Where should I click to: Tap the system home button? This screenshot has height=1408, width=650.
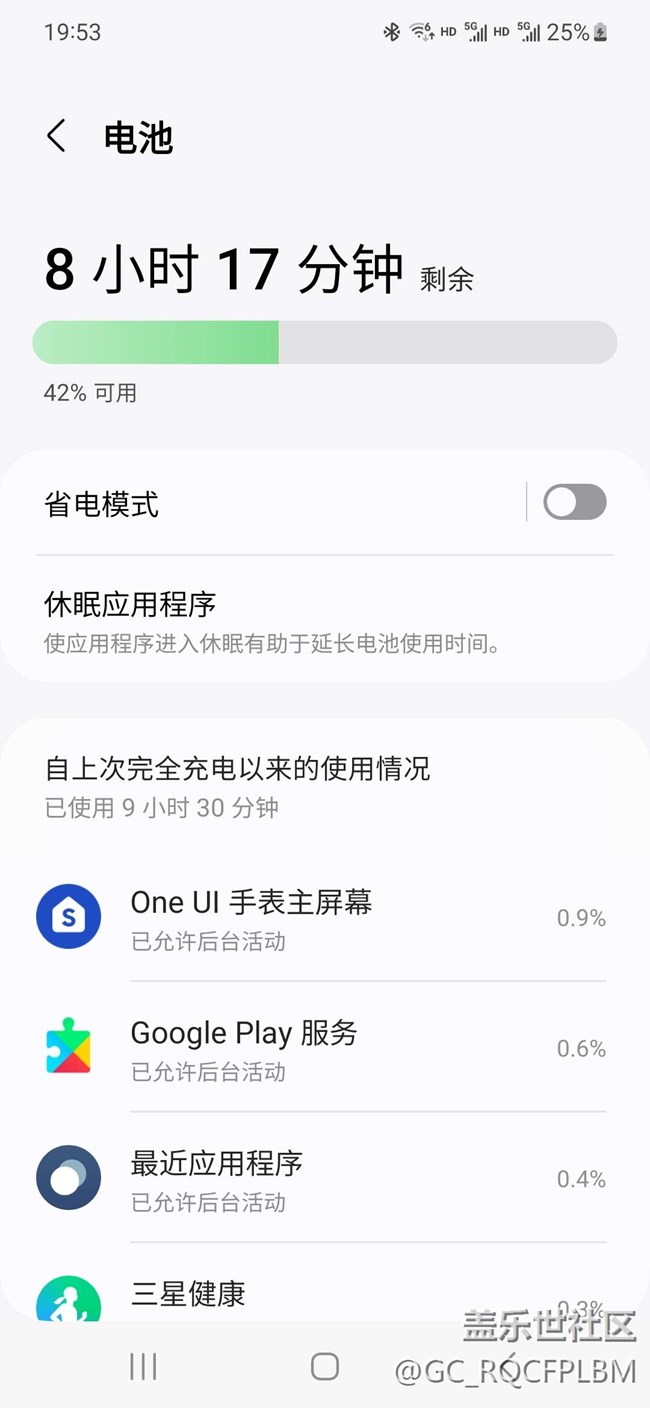325,1367
